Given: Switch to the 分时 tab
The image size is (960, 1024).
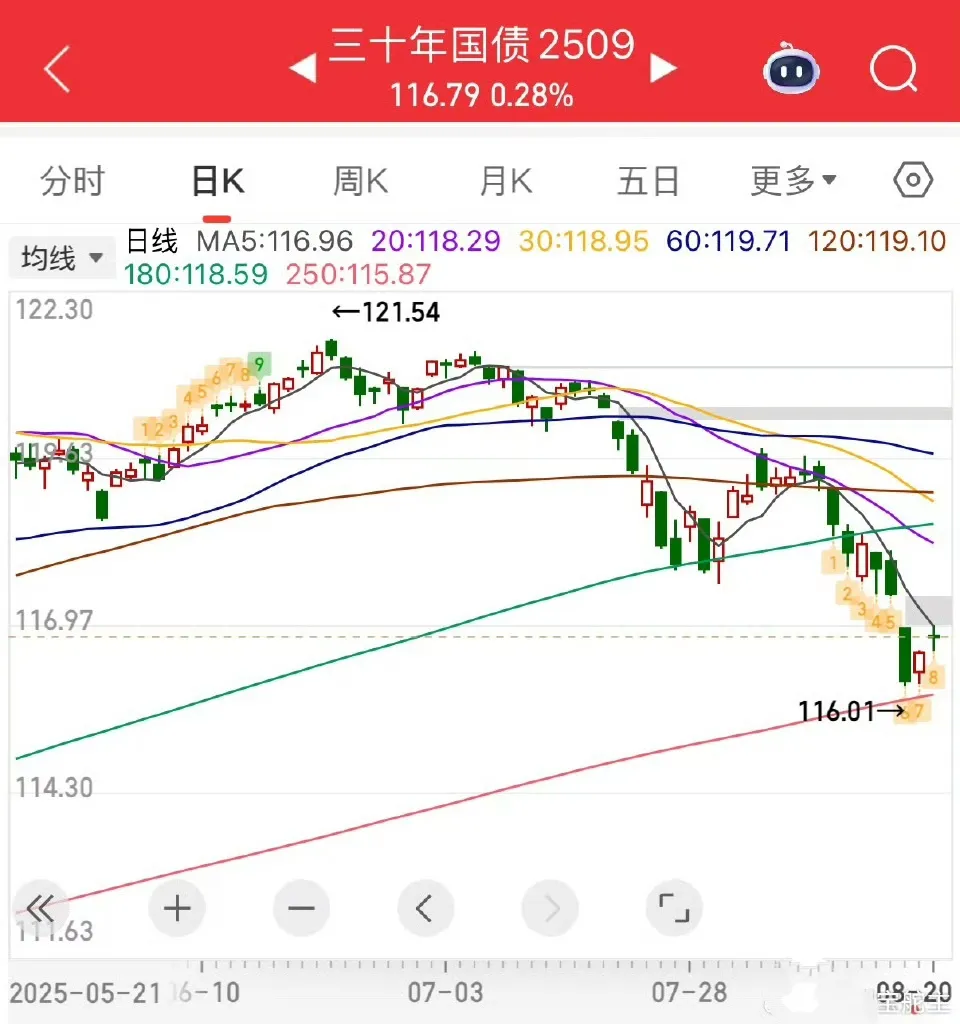Looking at the screenshot, I should pyautogui.click(x=72, y=181).
